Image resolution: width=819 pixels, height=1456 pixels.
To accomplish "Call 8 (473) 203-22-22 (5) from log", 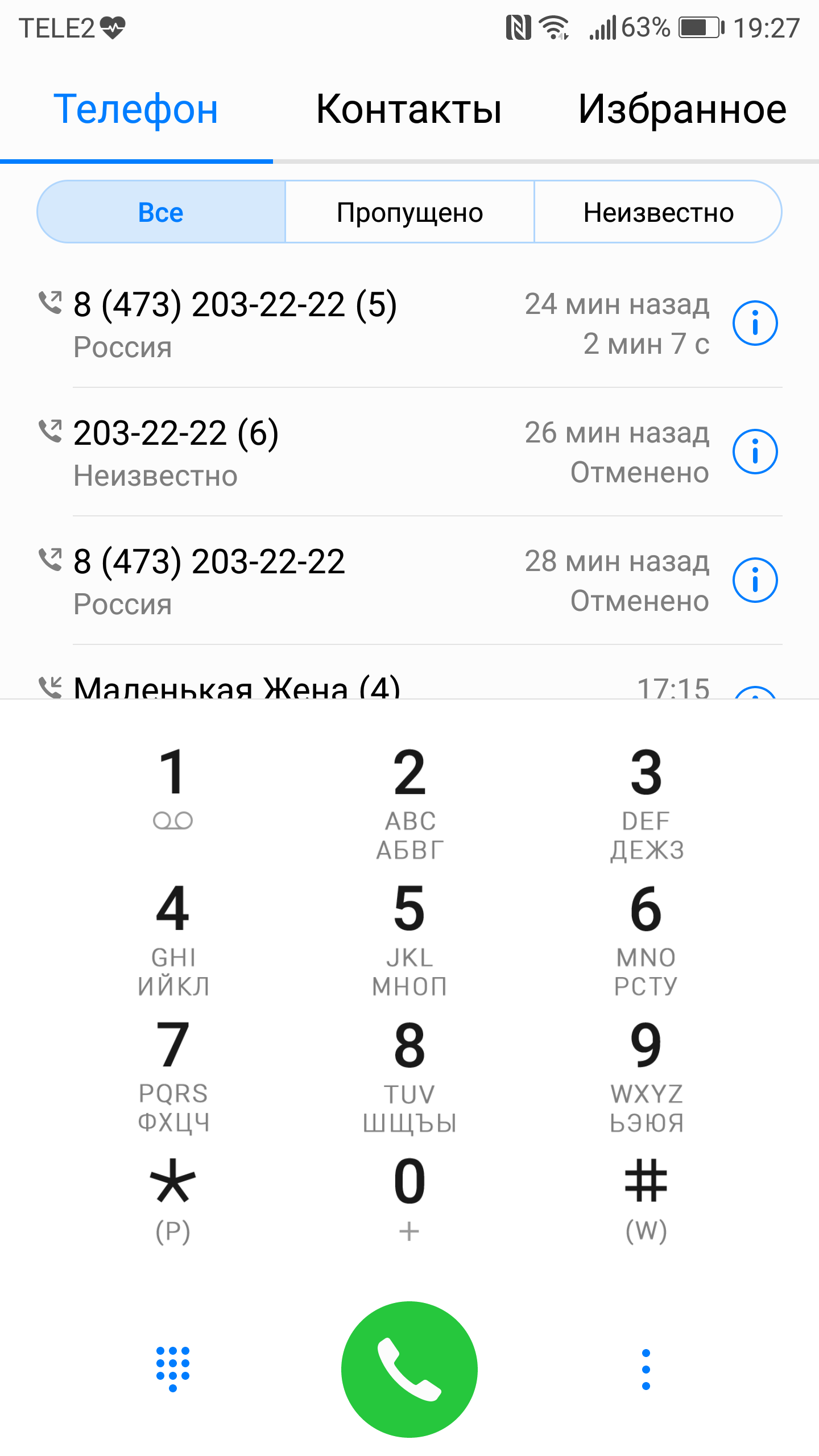I will [x=375, y=324].
